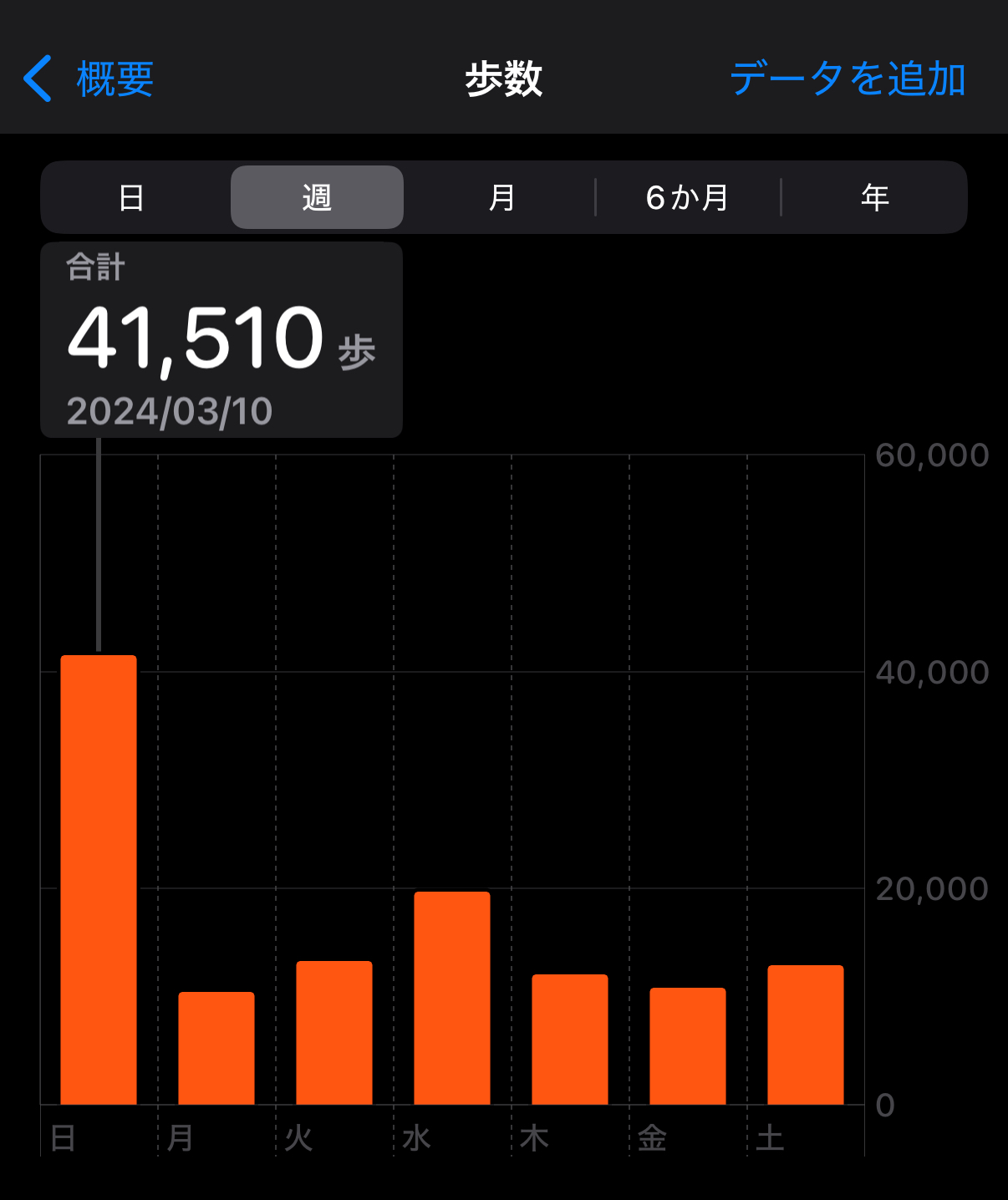Select the 週 week view
Viewport: 1008px width, 1200px height.
(317, 198)
